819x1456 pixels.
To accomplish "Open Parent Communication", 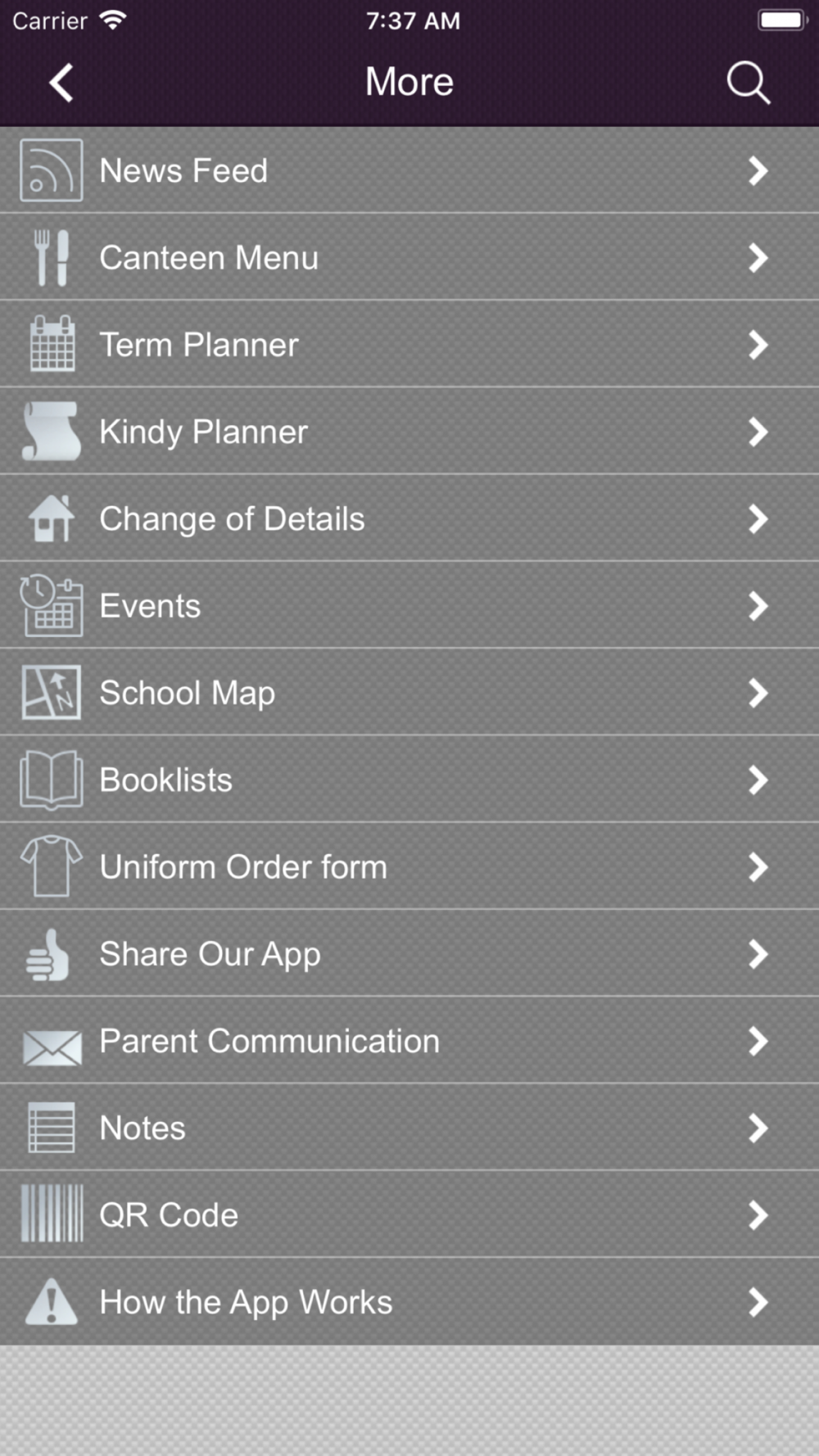I will tap(409, 1041).
